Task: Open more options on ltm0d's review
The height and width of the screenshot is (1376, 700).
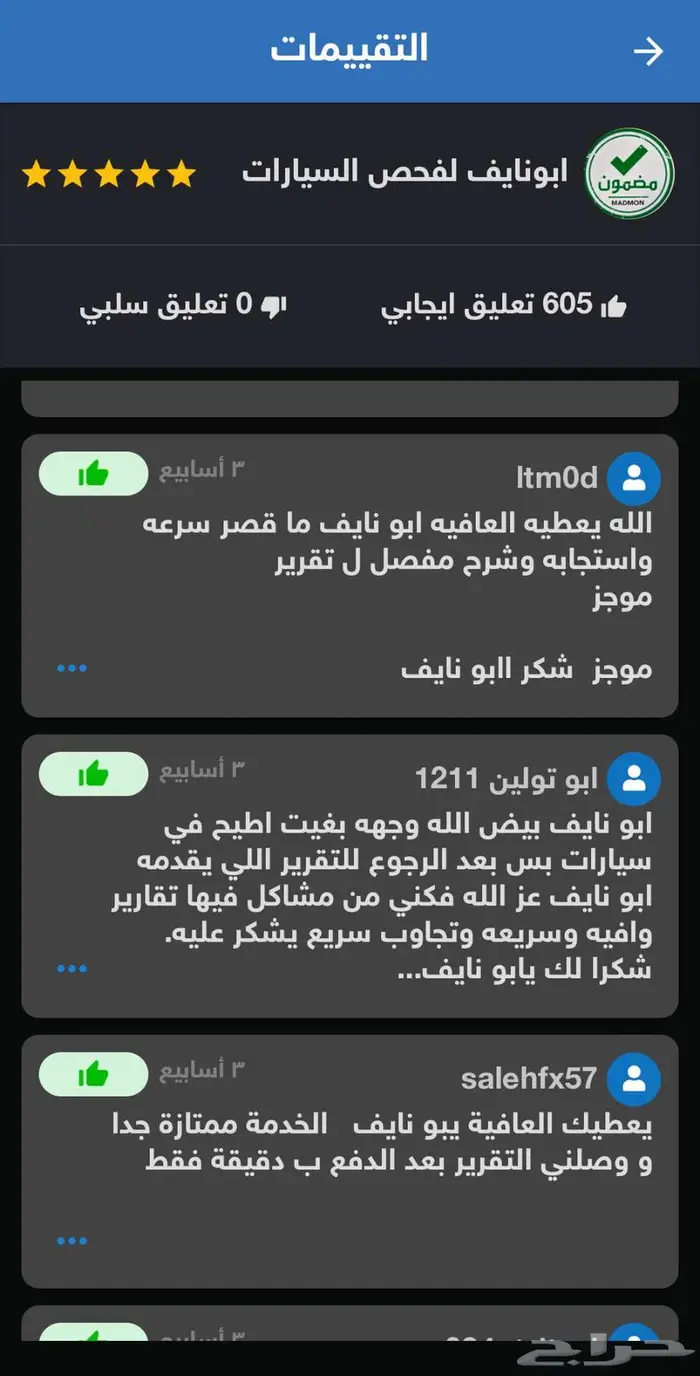Action: [72, 668]
